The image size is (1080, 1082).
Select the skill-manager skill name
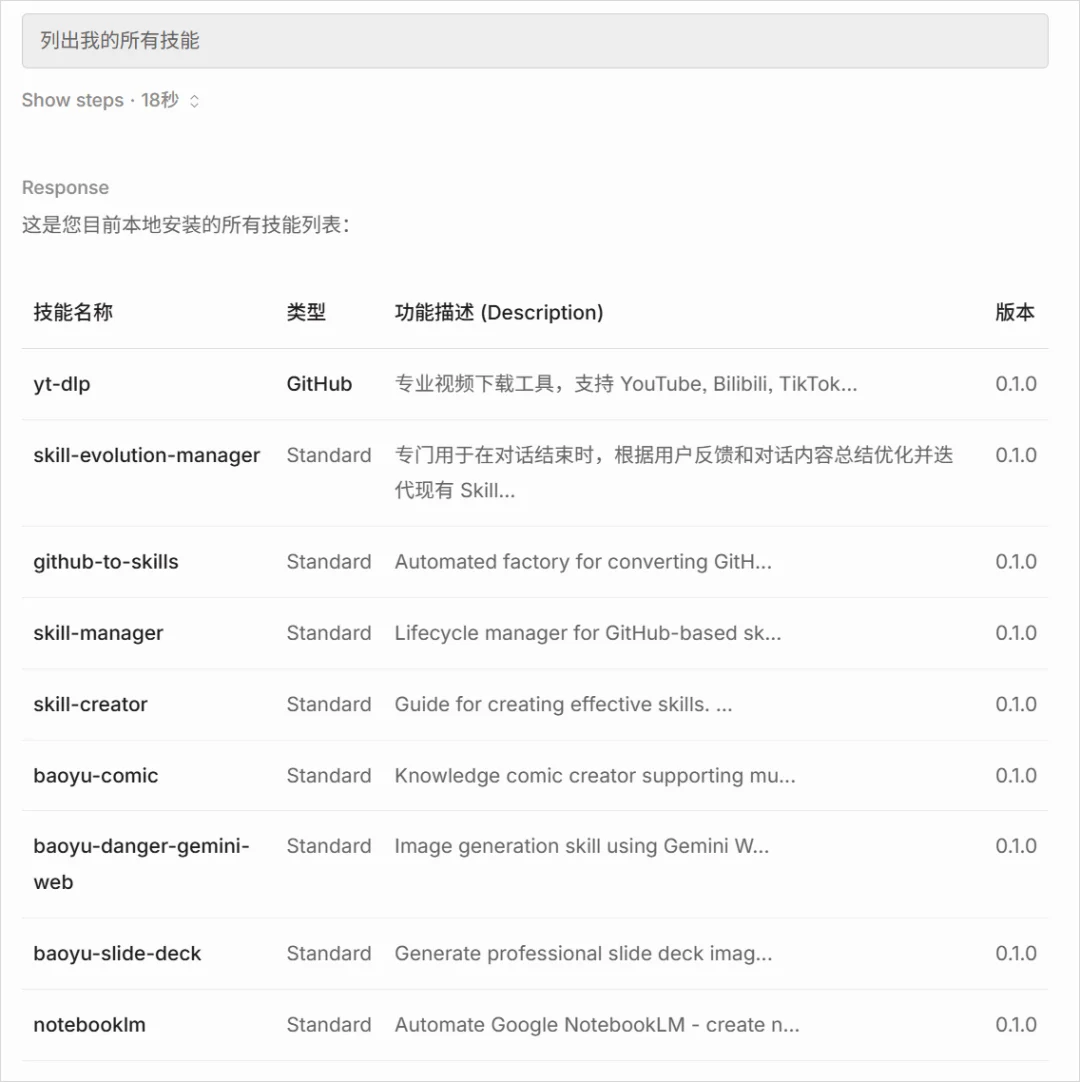pos(99,633)
